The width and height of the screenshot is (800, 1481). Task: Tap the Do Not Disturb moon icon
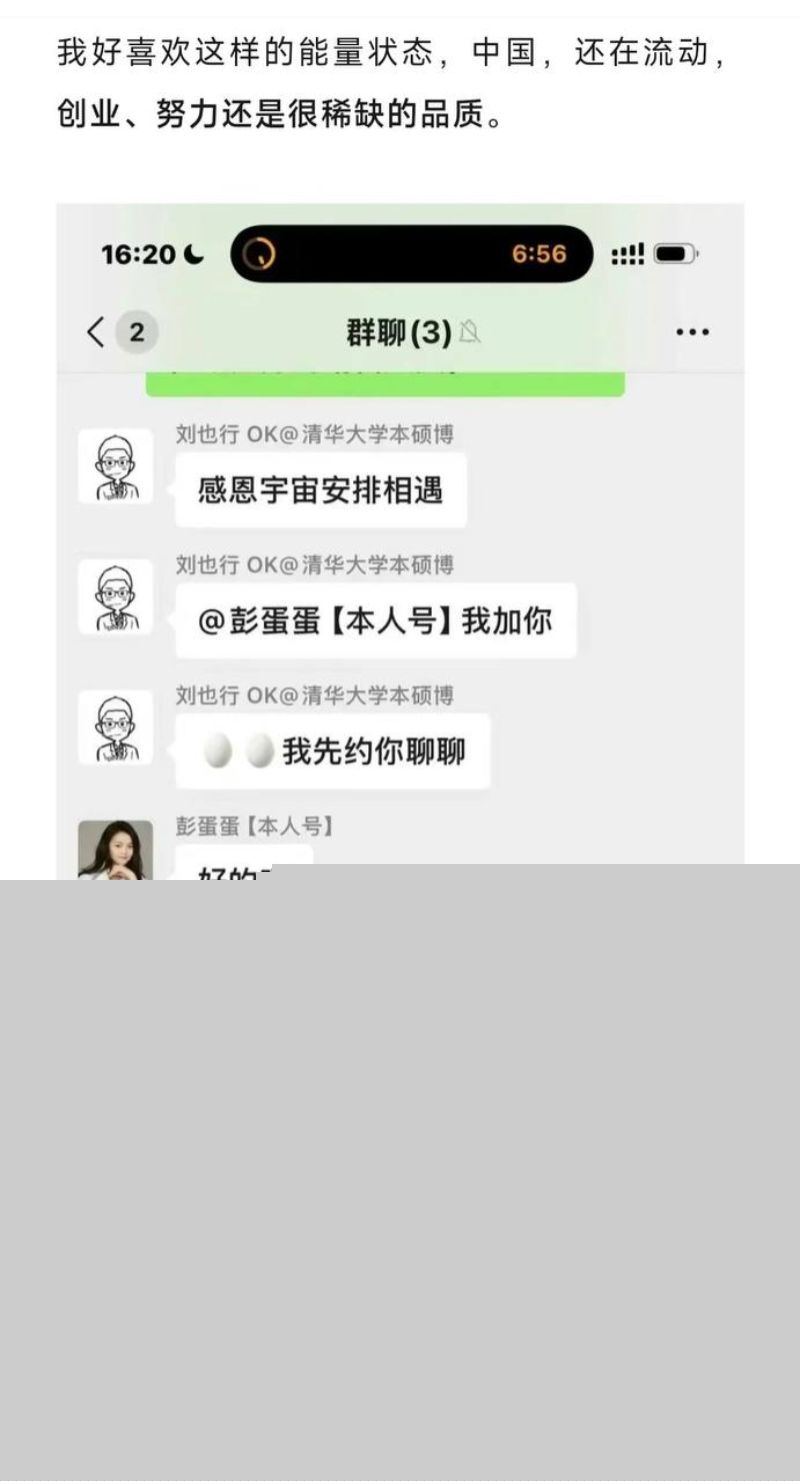[x=193, y=254]
